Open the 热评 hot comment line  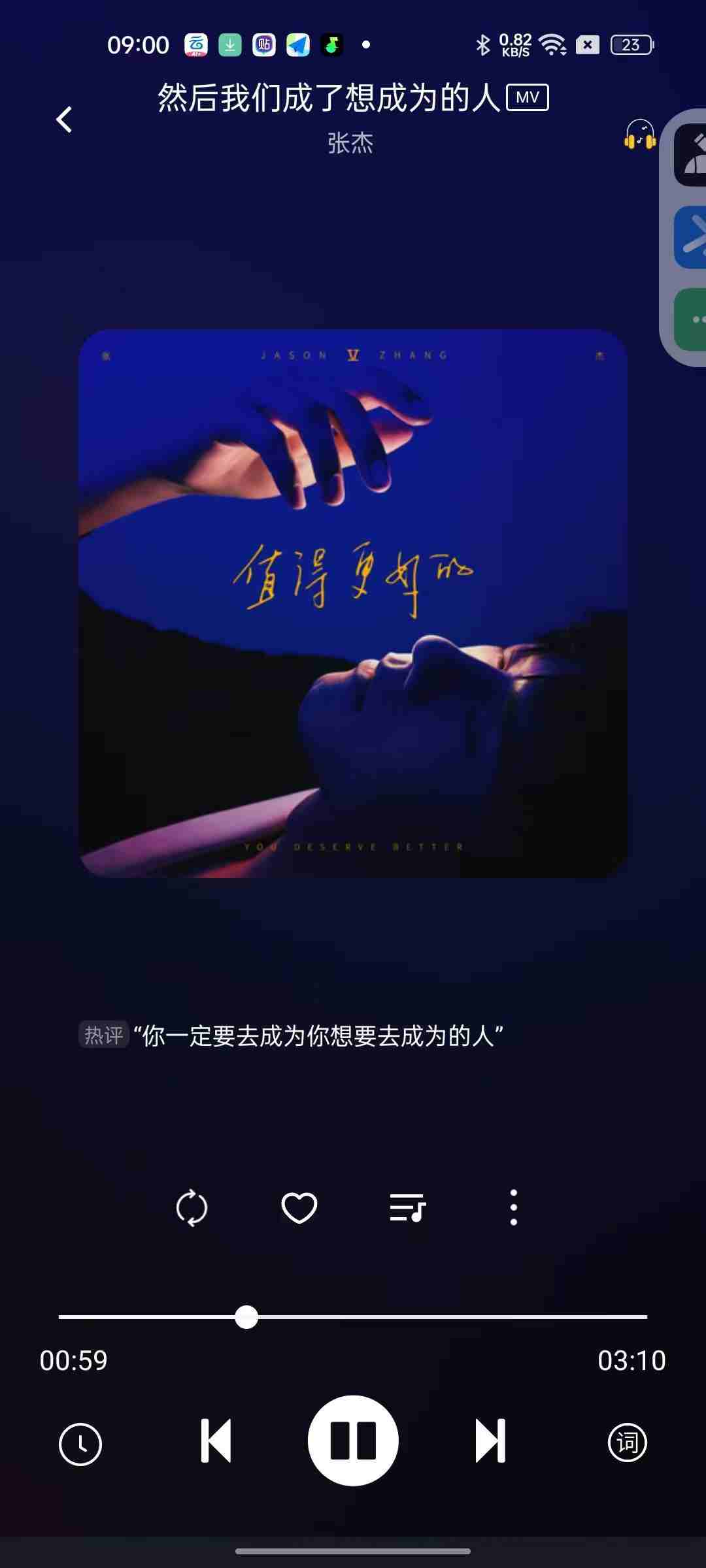(292, 1036)
